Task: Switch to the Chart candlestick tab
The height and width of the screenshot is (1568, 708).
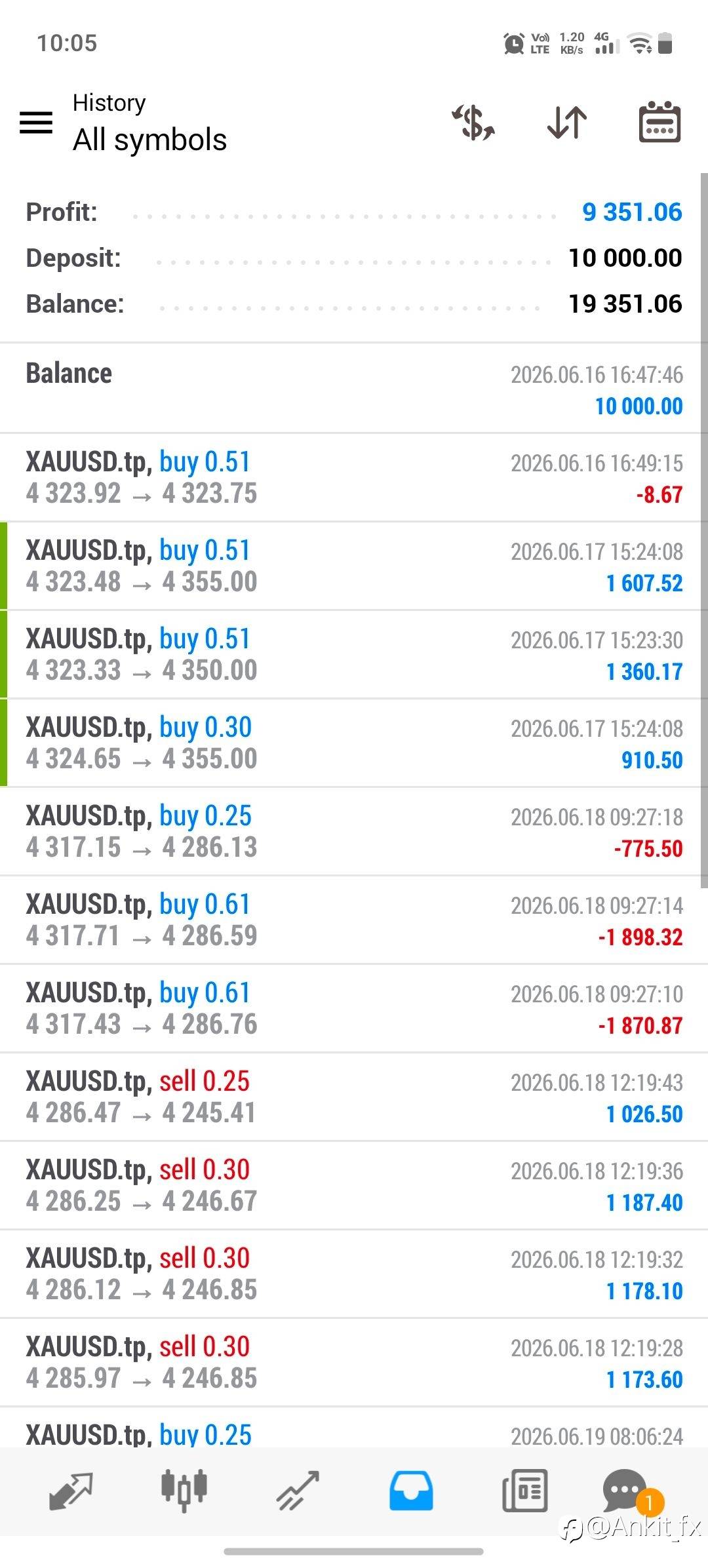Action: click(x=184, y=1491)
